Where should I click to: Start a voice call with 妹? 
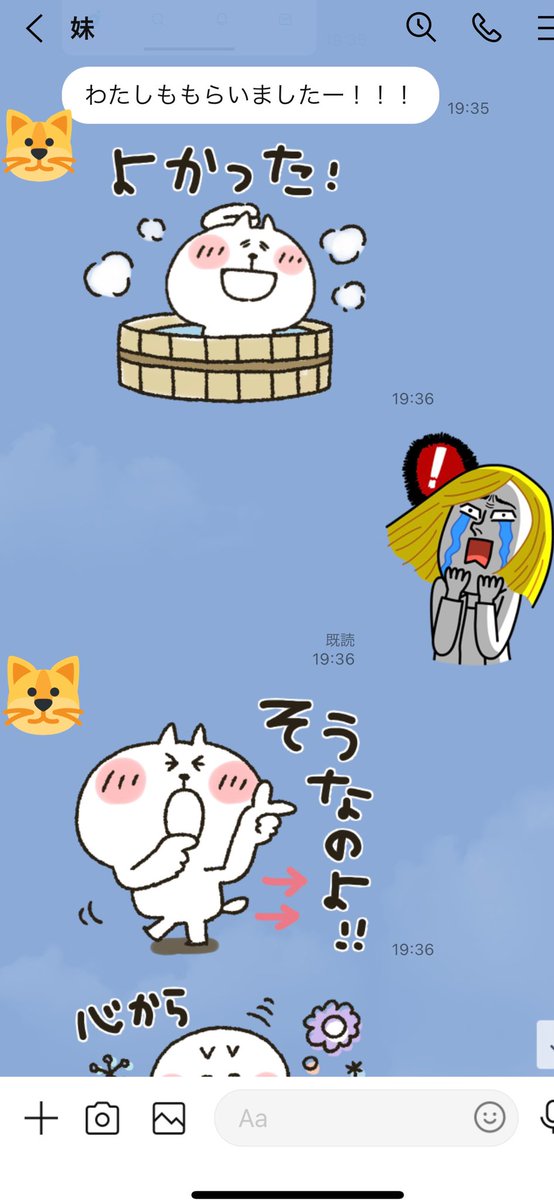(x=487, y=28)
